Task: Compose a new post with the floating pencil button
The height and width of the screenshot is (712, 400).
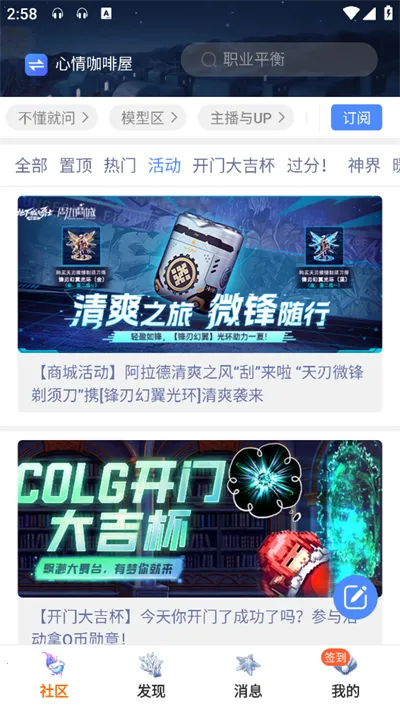Action: [x=356, y=598]
